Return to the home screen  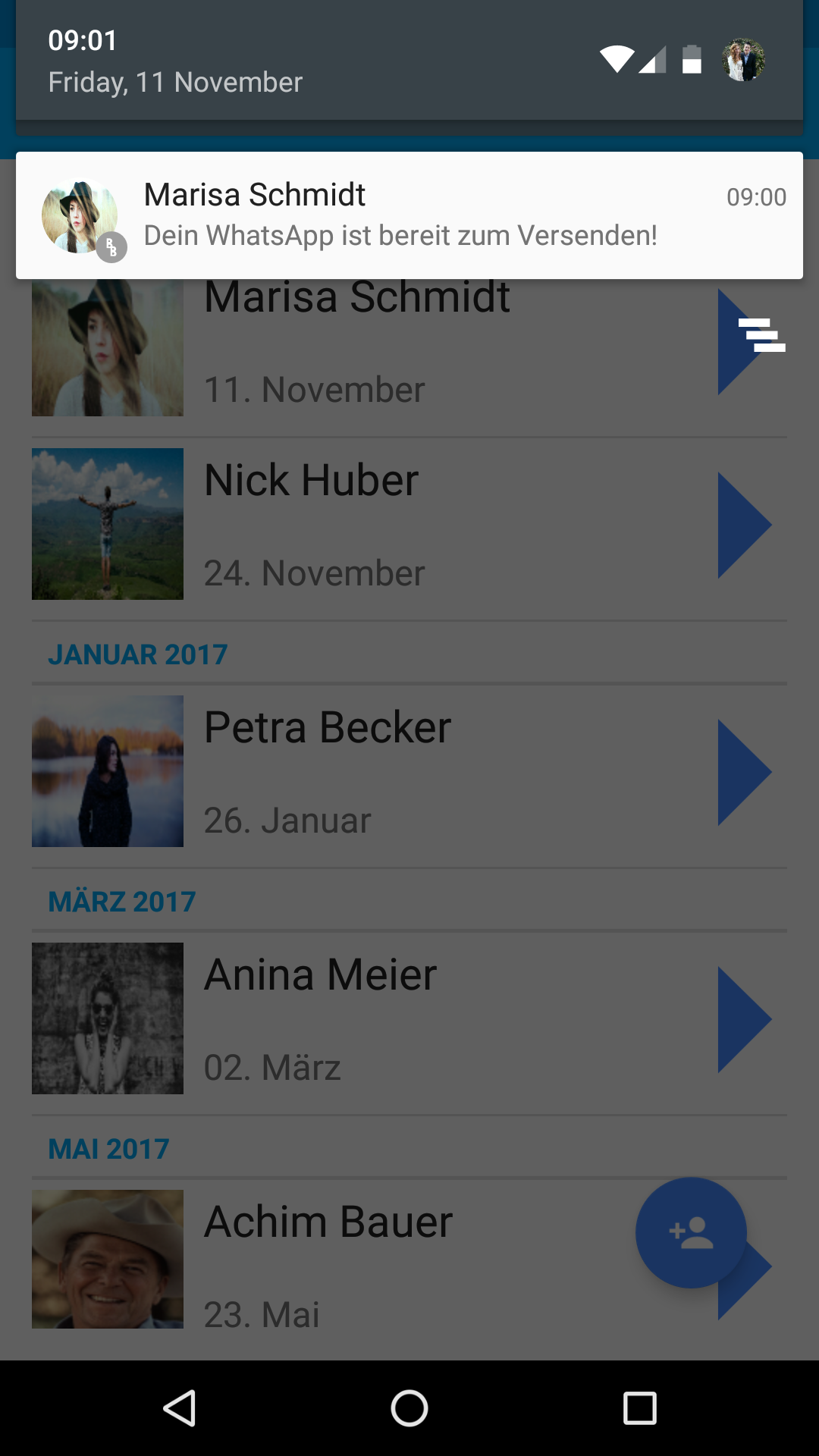(409, 1408)
